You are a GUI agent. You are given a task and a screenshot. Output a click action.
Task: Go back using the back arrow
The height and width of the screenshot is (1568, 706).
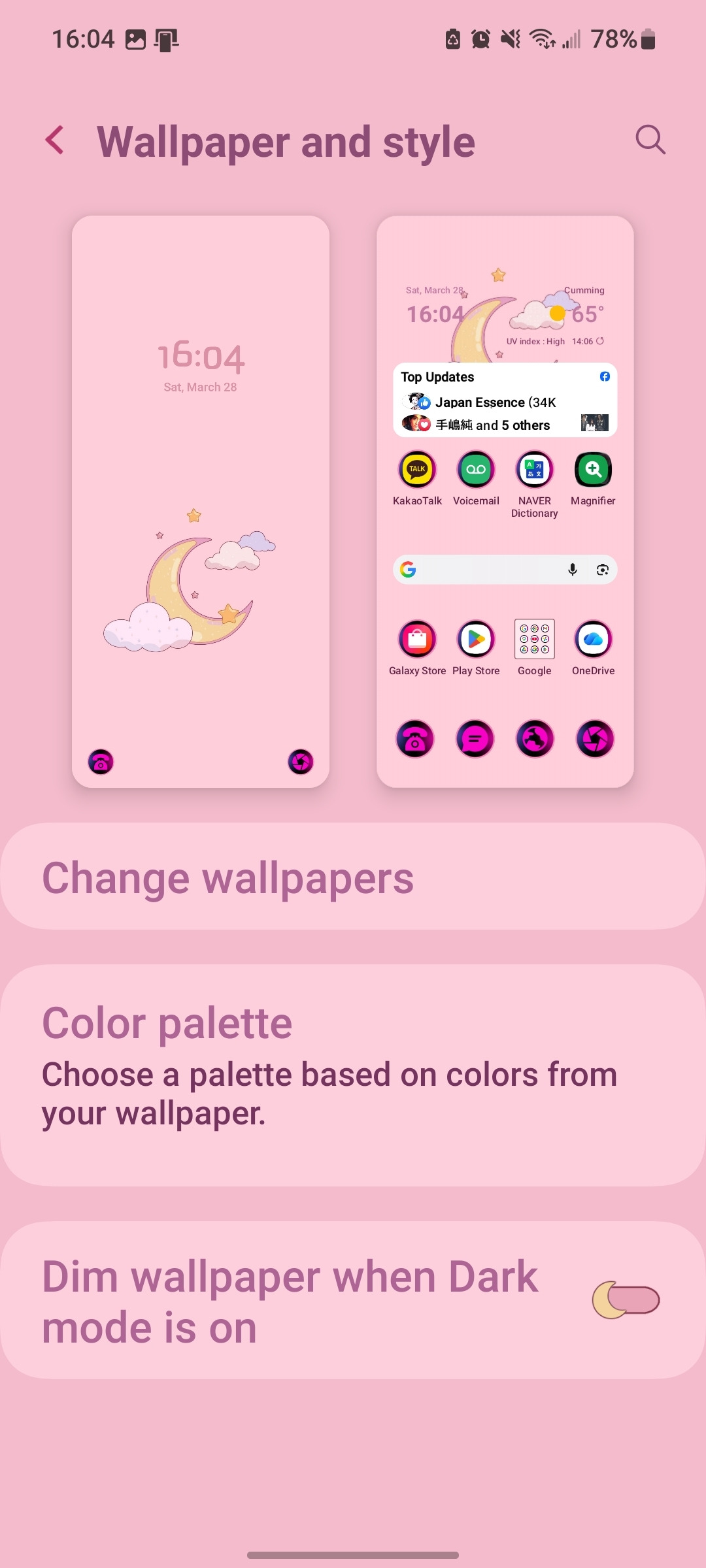pos(55,141)
